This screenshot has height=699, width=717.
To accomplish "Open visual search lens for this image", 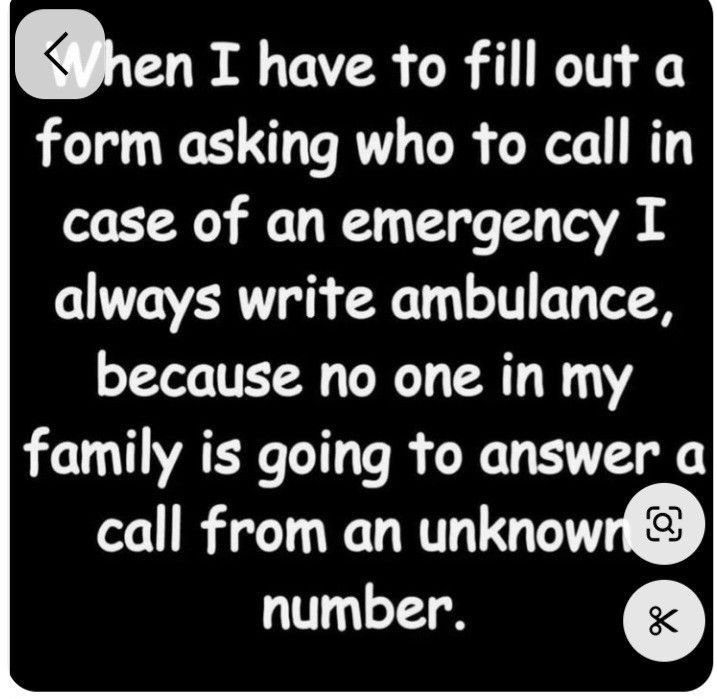I will 663,523.
